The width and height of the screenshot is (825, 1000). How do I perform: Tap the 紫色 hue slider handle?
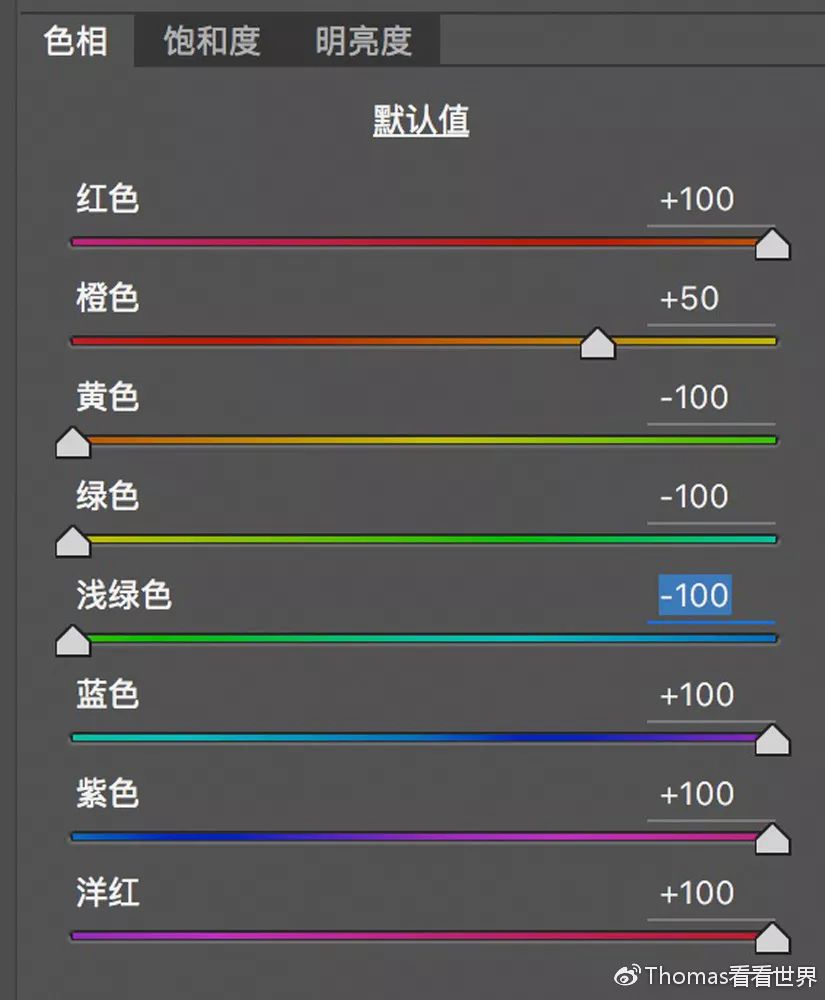point(772,839)
